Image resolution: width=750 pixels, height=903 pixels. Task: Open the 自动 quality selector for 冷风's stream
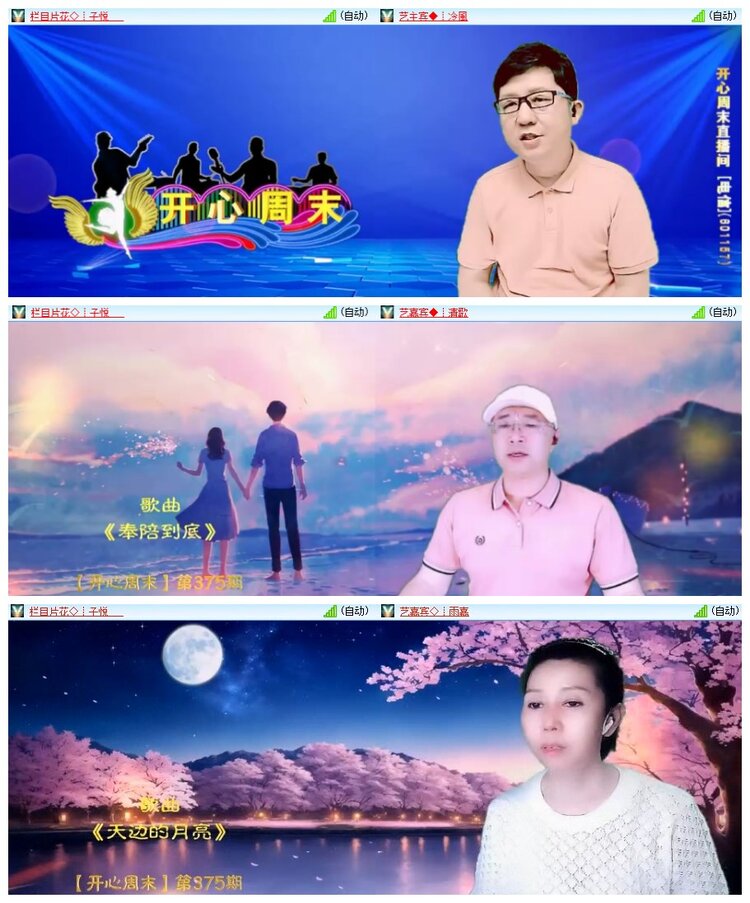coord(722,14)
